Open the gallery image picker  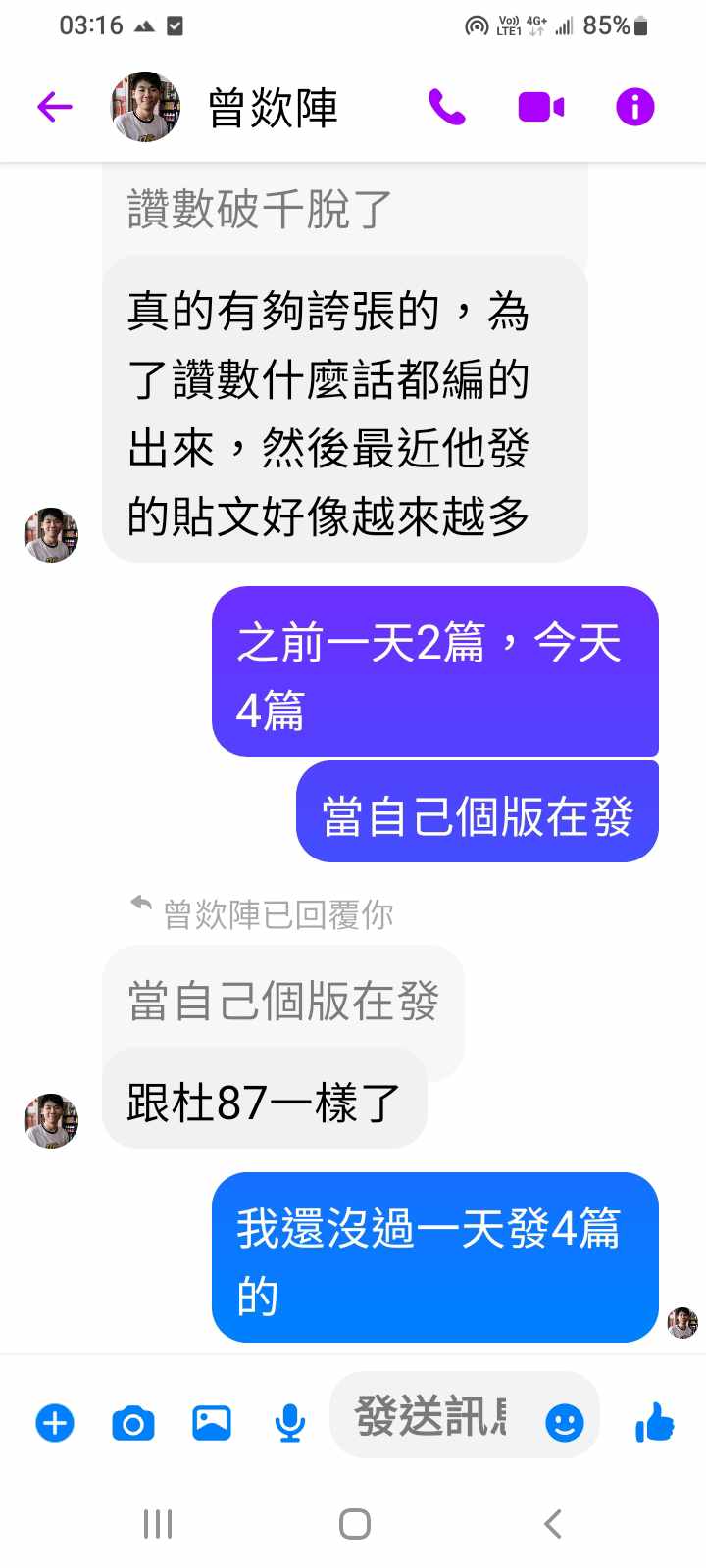[x=212, y=1422]
